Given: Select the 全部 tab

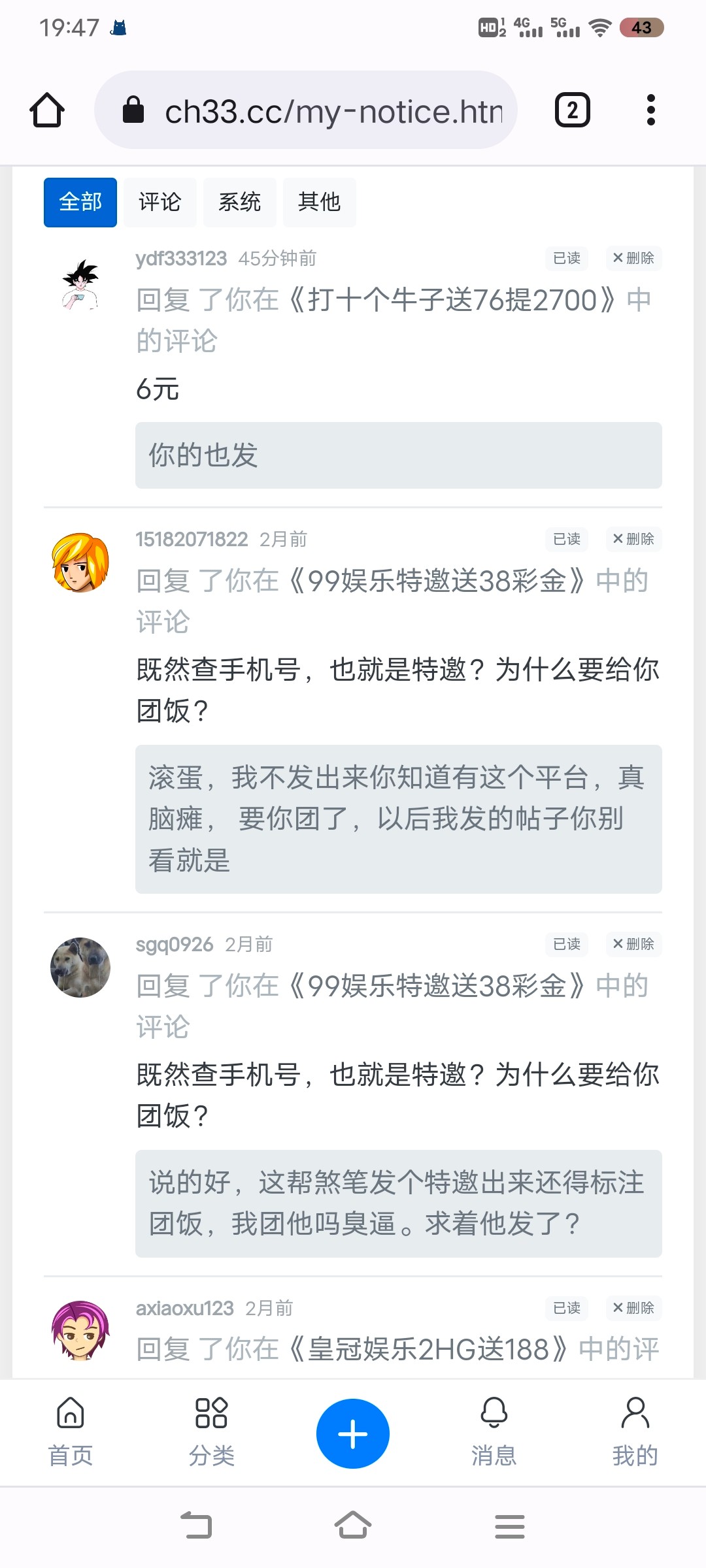Looking at the screenshot, I should point(80,203).
